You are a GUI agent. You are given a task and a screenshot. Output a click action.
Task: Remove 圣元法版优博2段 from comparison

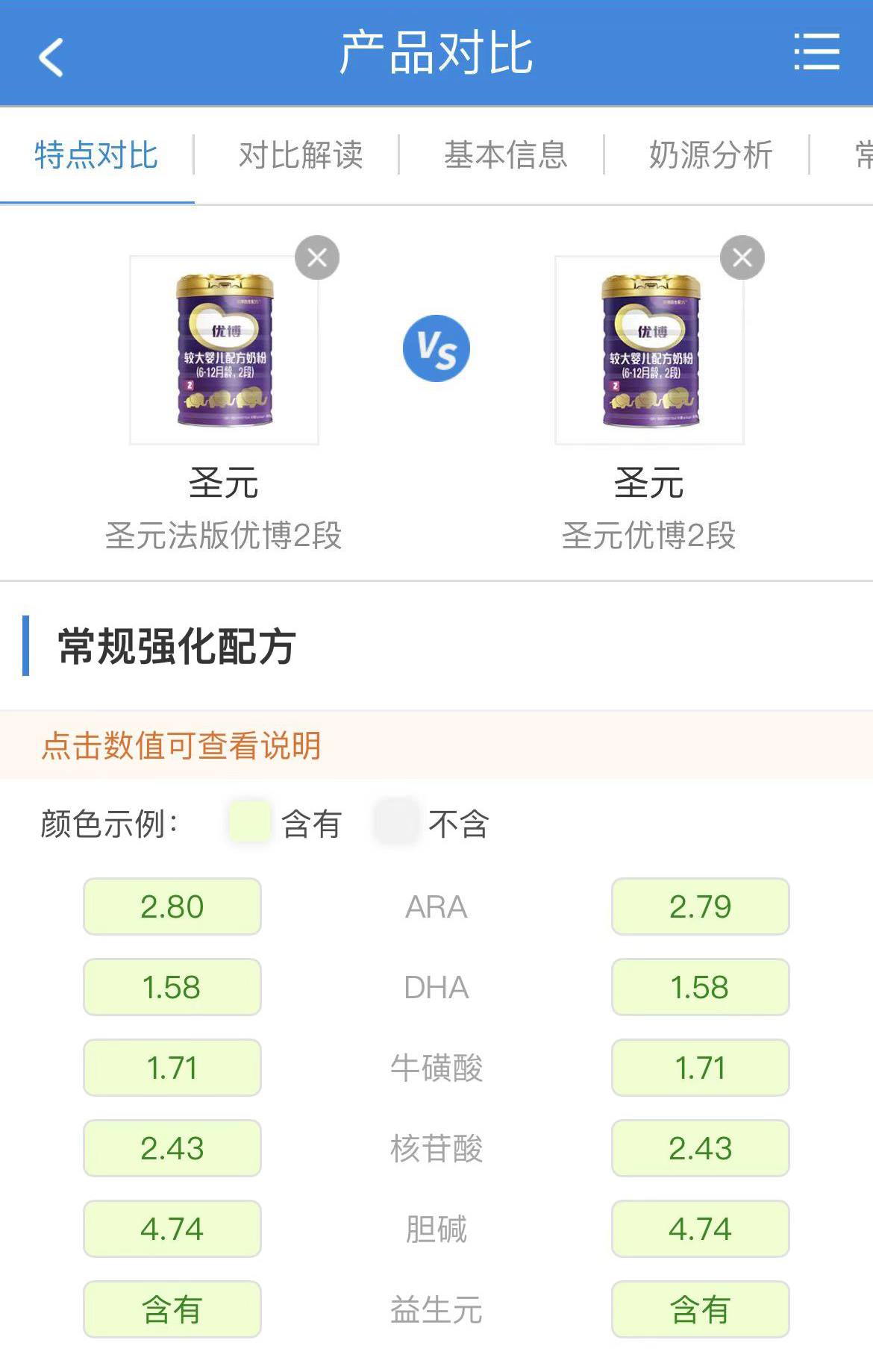point(317,257)
